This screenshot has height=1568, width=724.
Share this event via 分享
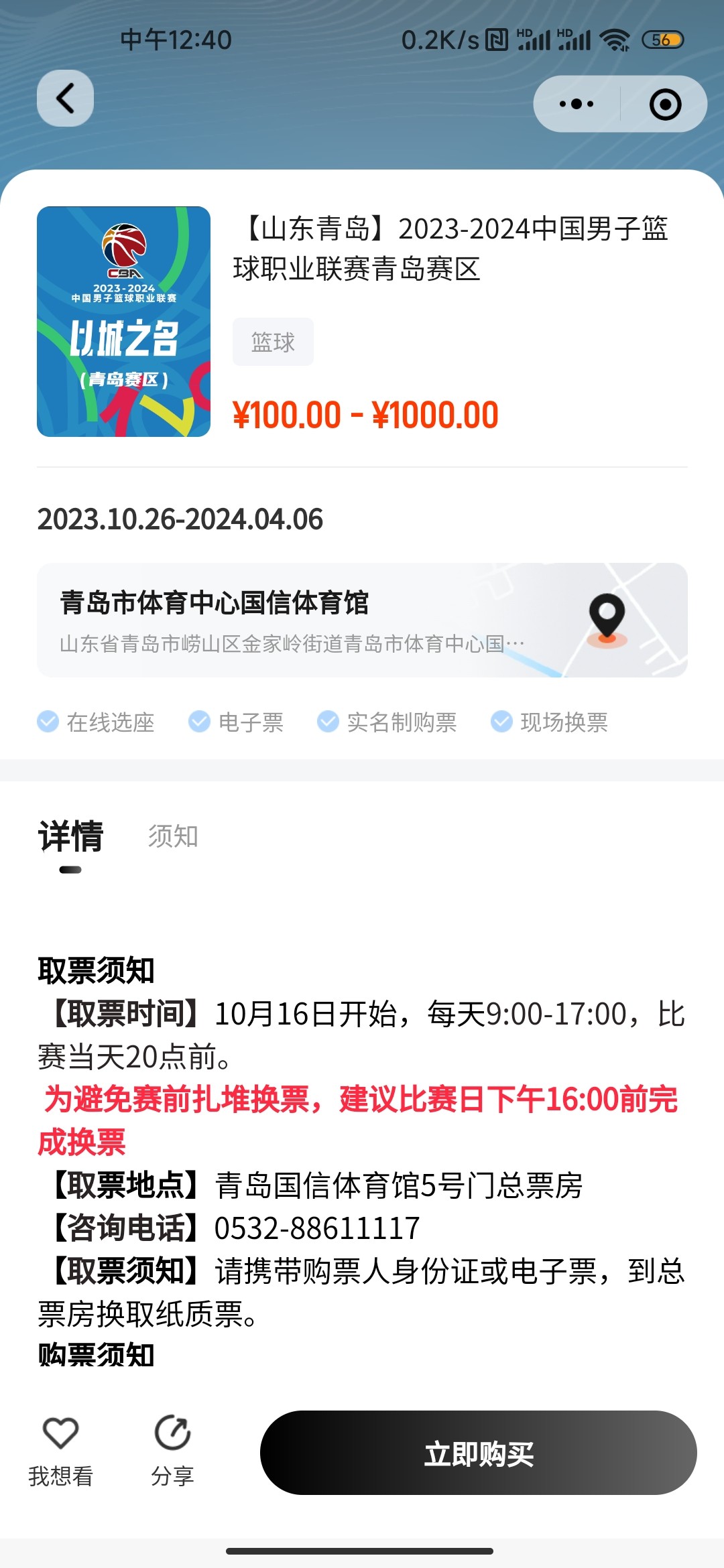172,1451
